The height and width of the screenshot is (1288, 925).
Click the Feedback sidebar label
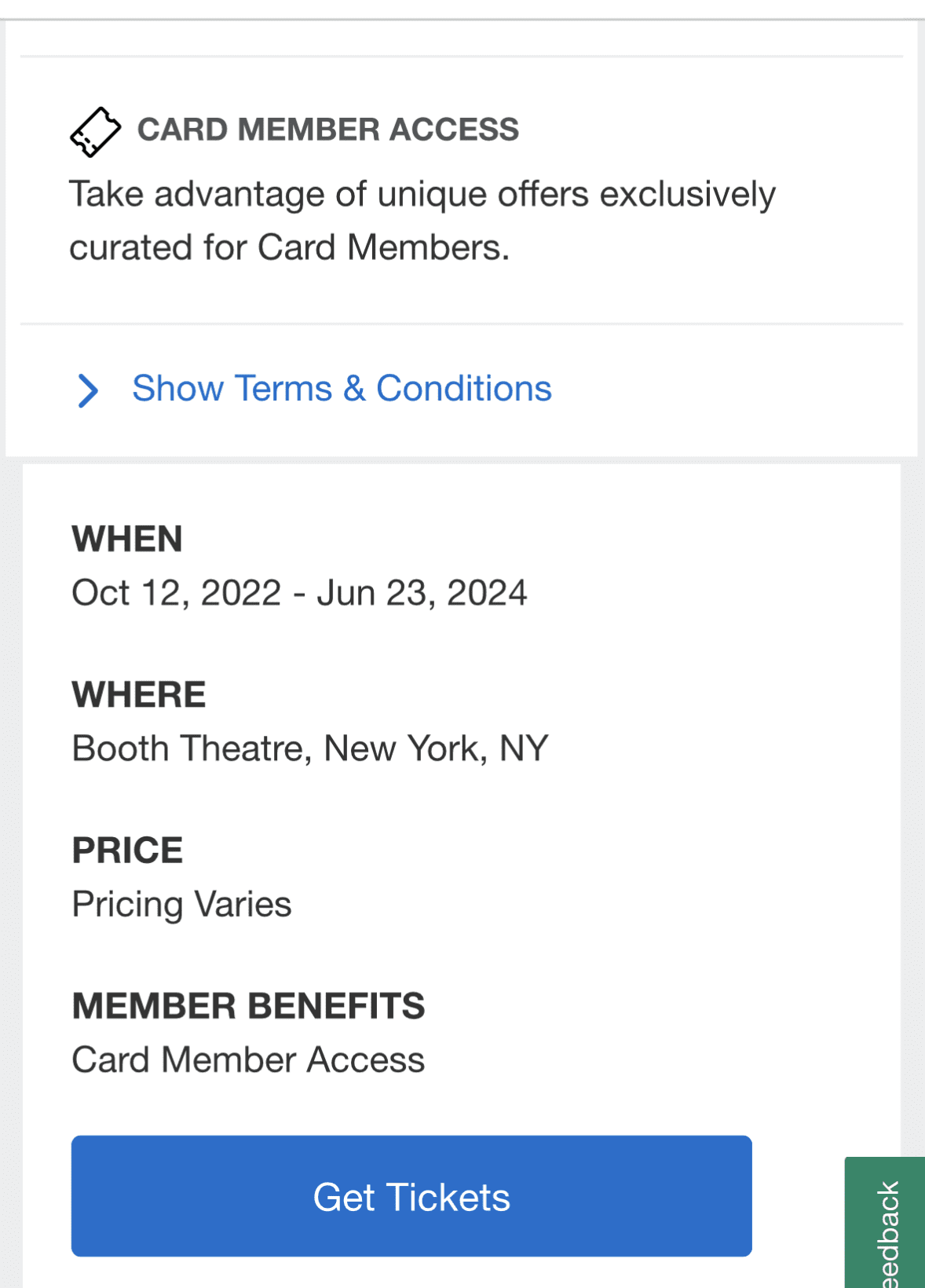click(x=887, y=1233)
